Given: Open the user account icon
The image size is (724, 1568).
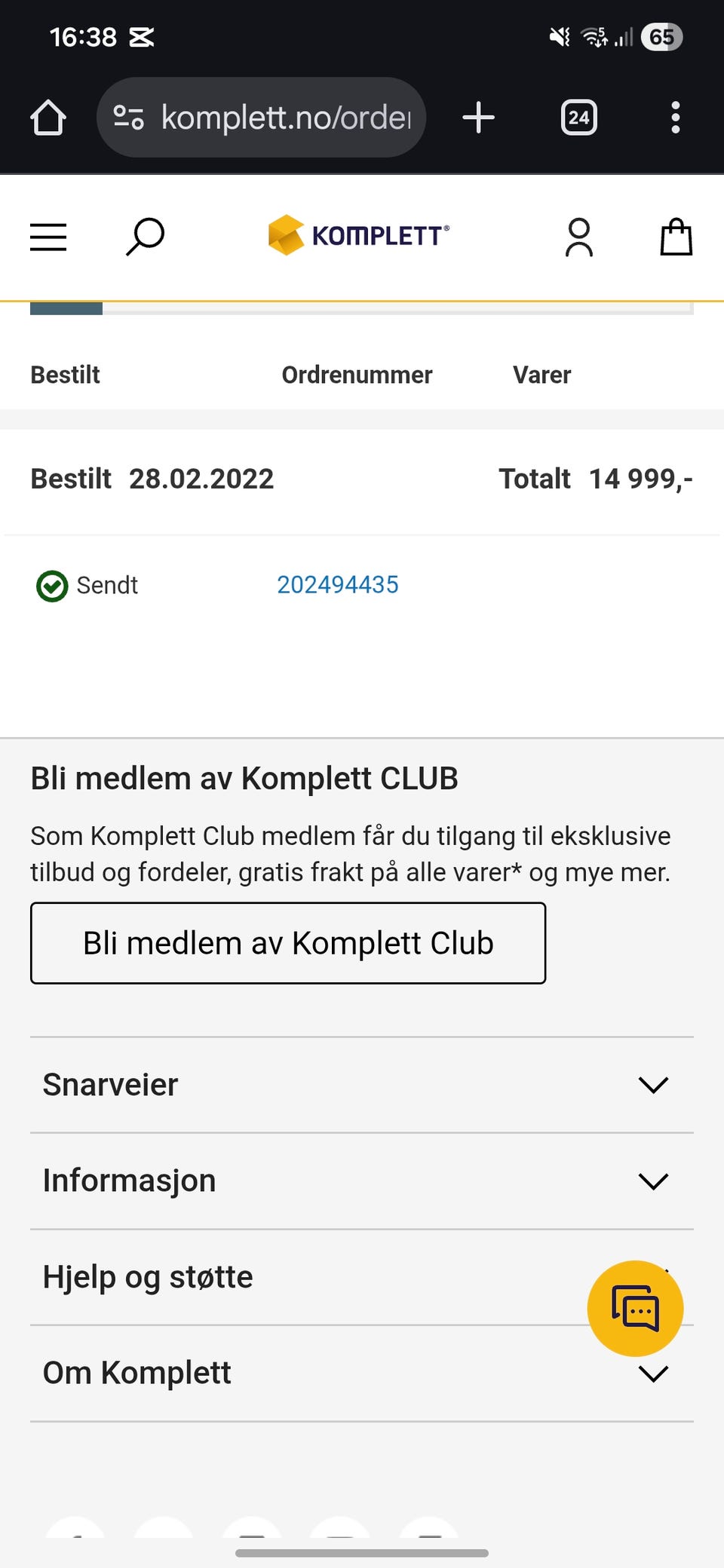Looking at the screenshot, I should [579, 237].
